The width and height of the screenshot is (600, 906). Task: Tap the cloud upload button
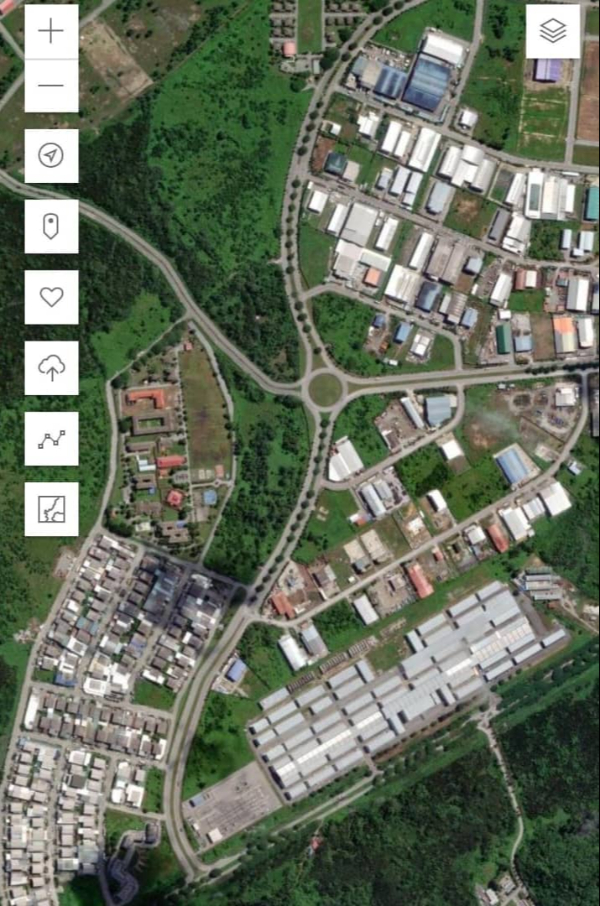51,368
